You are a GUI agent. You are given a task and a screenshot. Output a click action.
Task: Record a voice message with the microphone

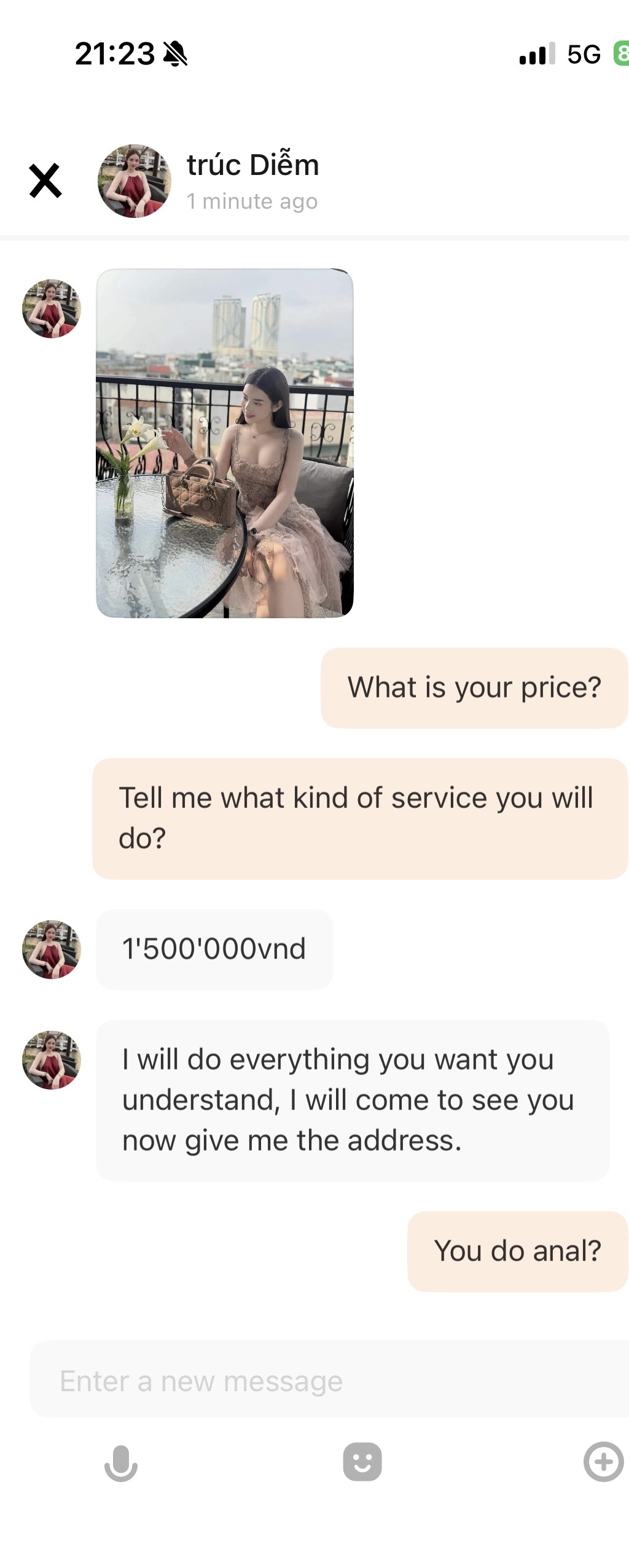click(121, 1462)
